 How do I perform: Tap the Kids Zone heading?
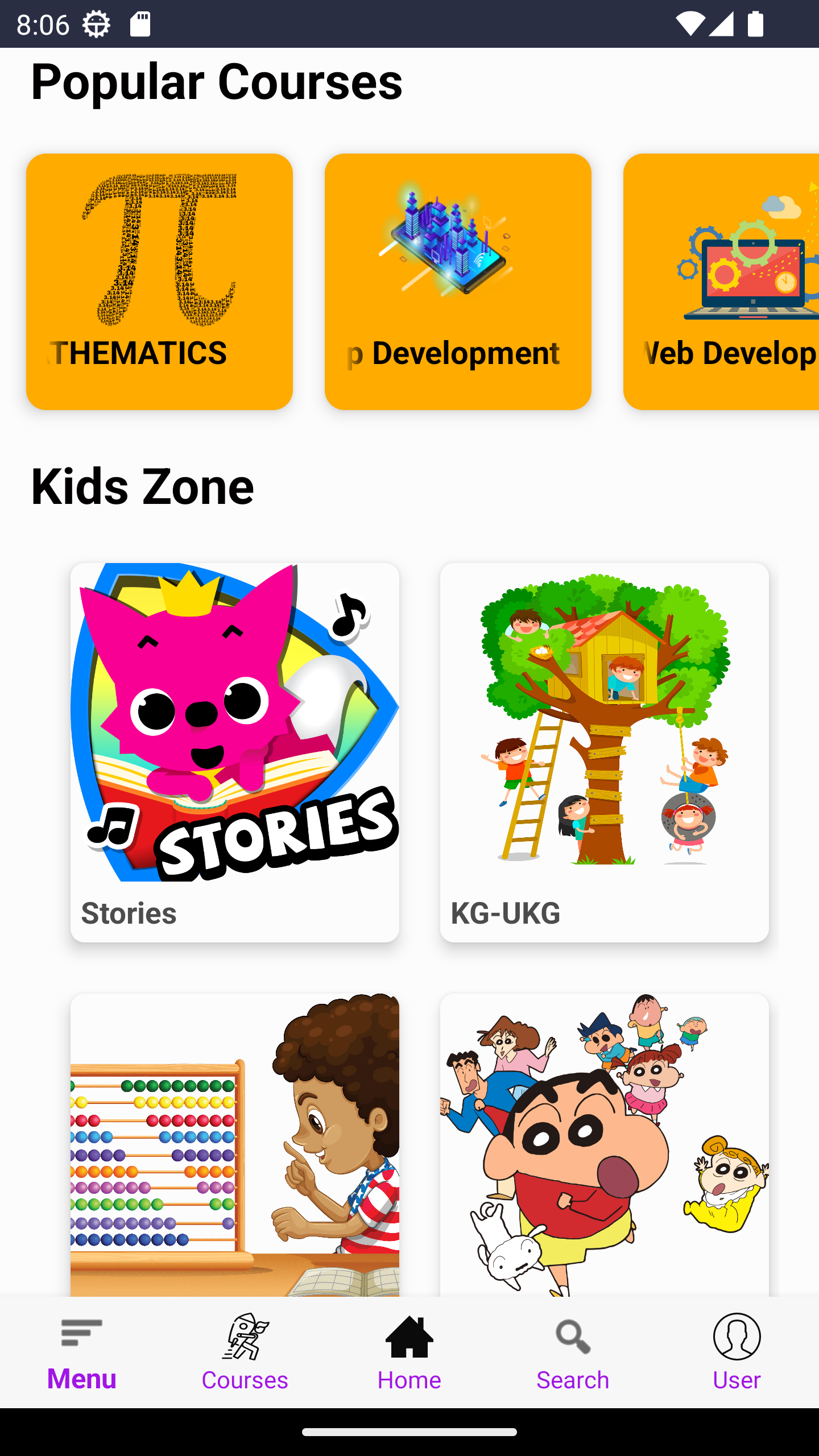pos(142,486)
